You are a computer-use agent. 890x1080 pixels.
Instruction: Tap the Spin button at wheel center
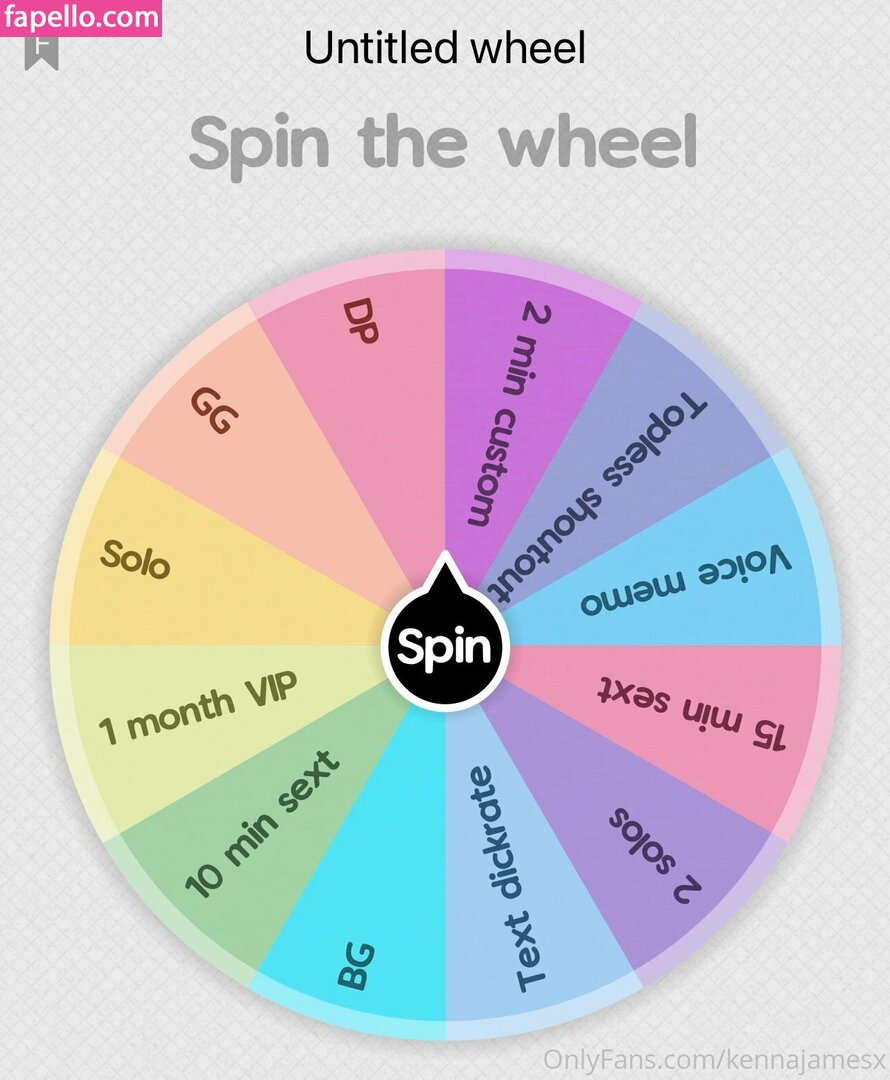445,647
